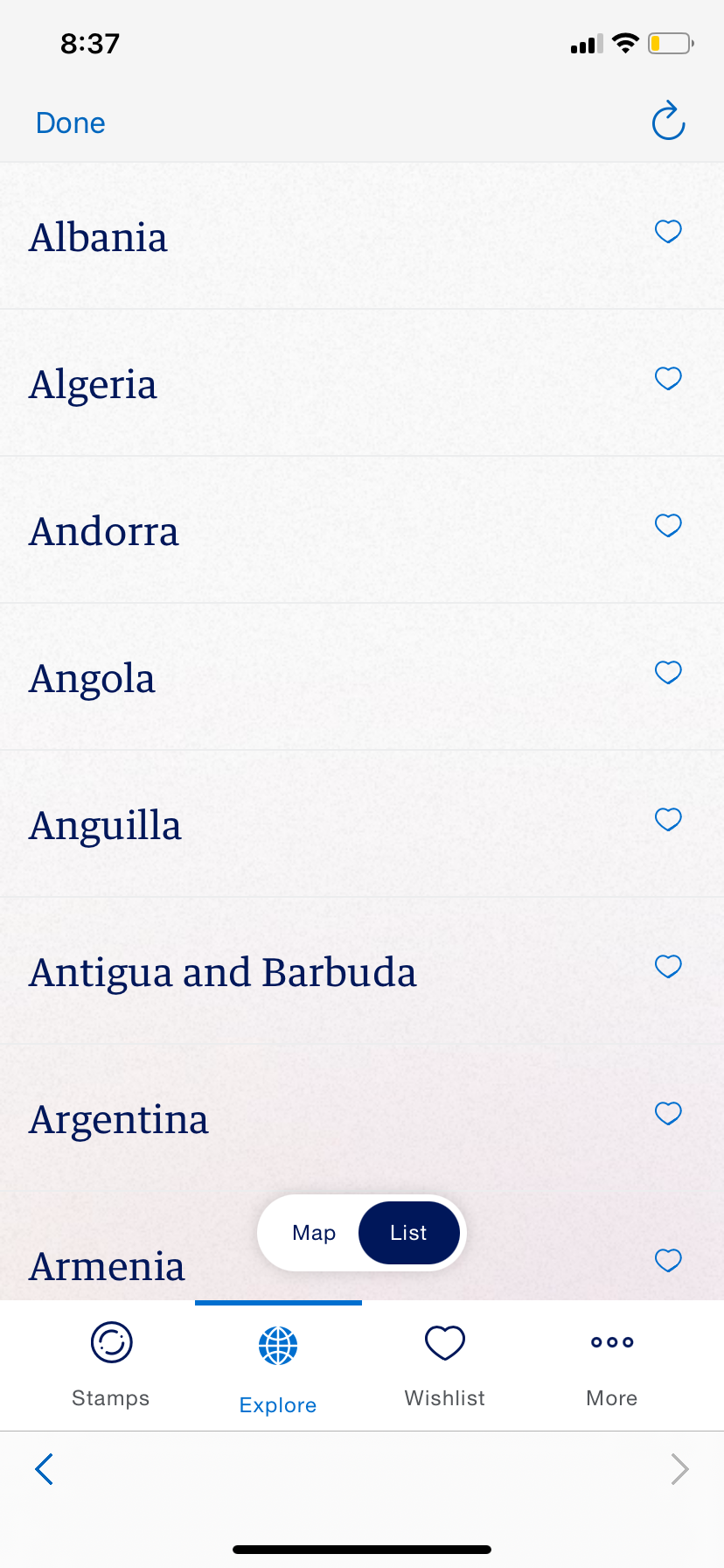Select the List view option
This screenshot has width=724, height=1568.
tap(408, 1233)
